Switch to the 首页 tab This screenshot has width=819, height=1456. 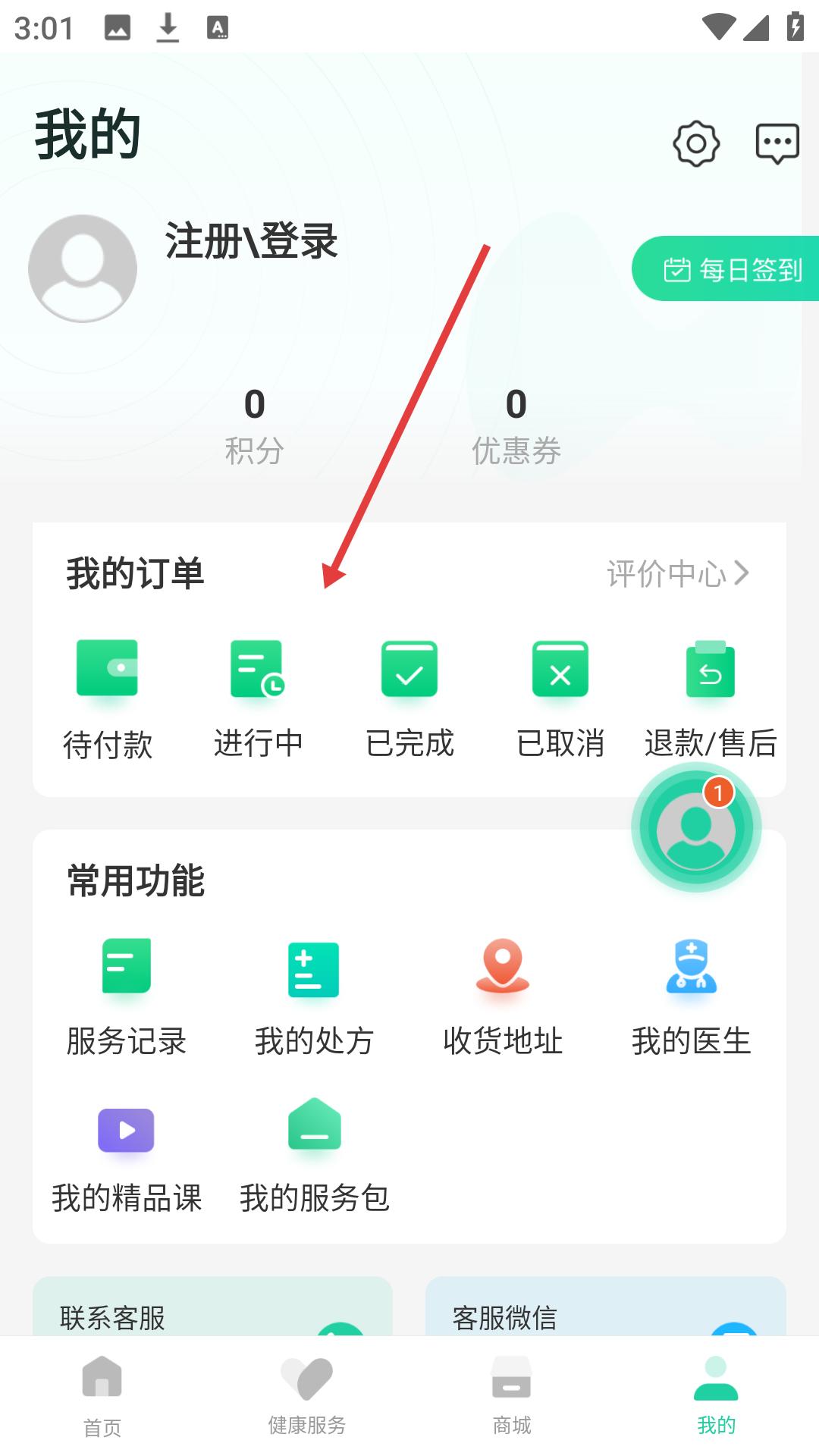pyautogui.click(x=102, y=1395)
